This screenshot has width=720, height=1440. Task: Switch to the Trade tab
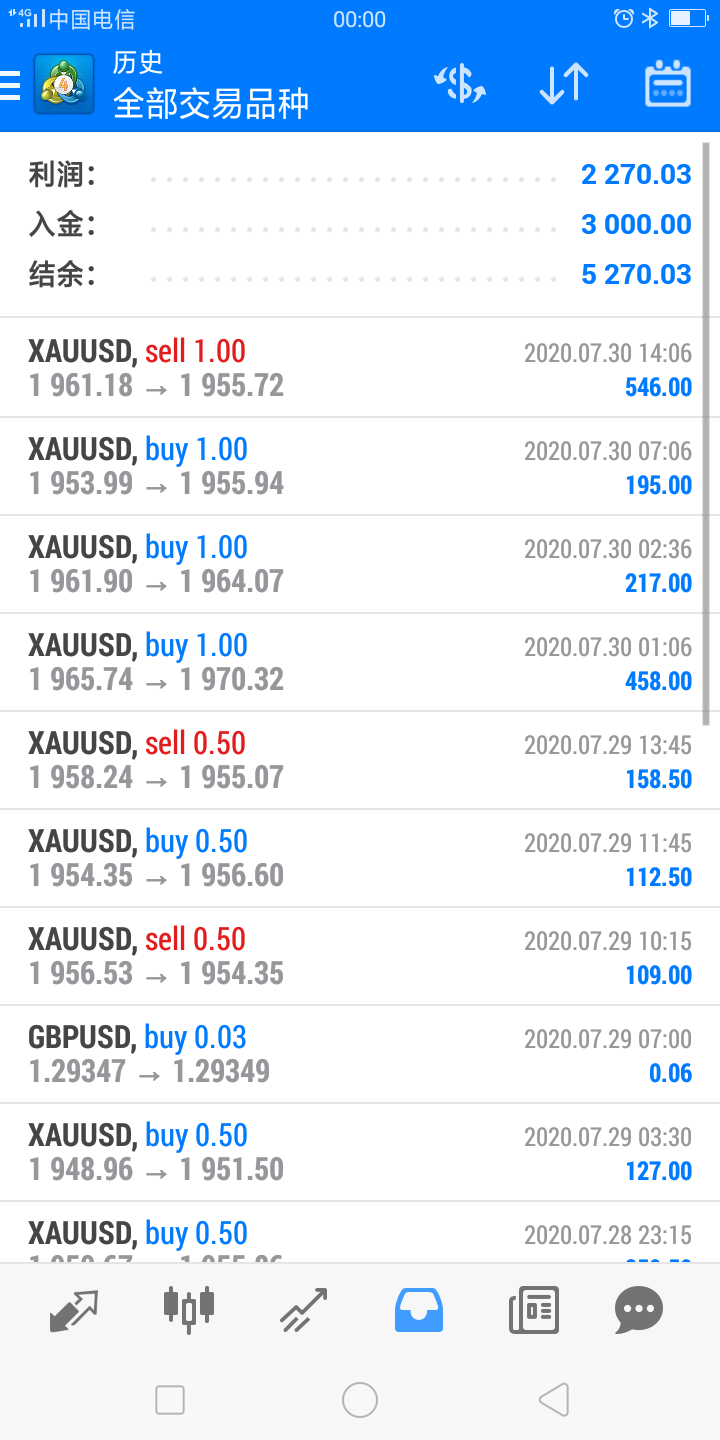pos(304,1310)
